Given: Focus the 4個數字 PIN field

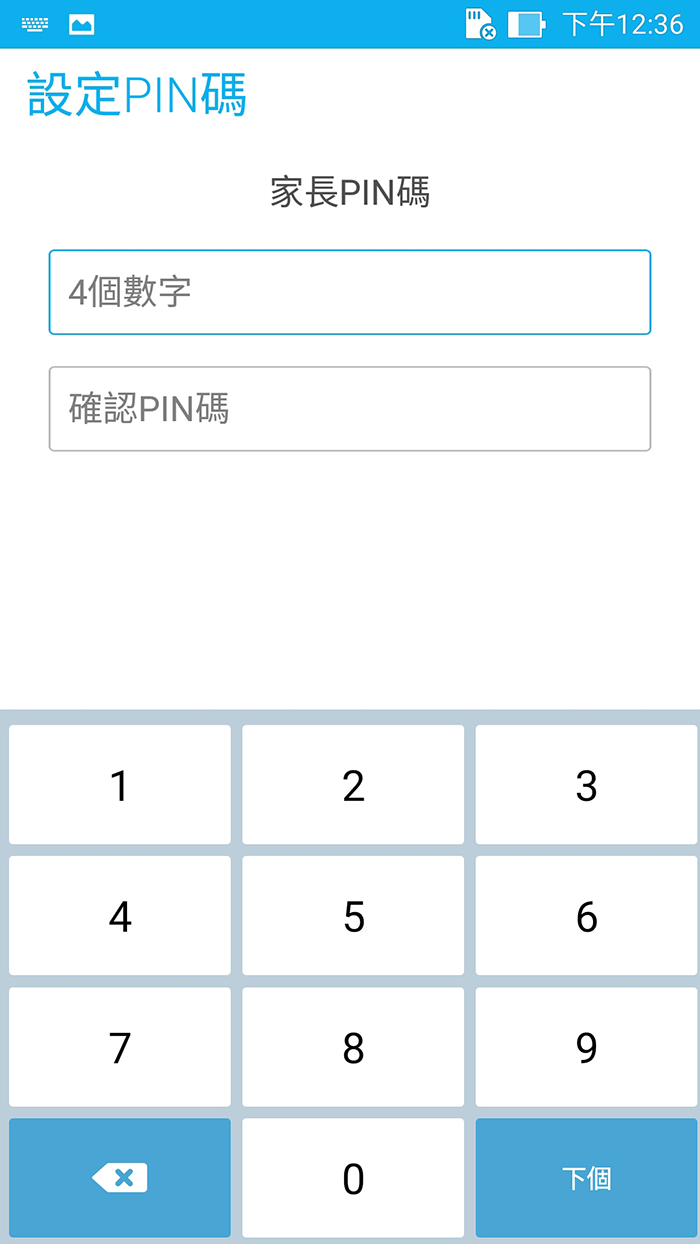Looking at the screenshot, I should coord(350,292).
